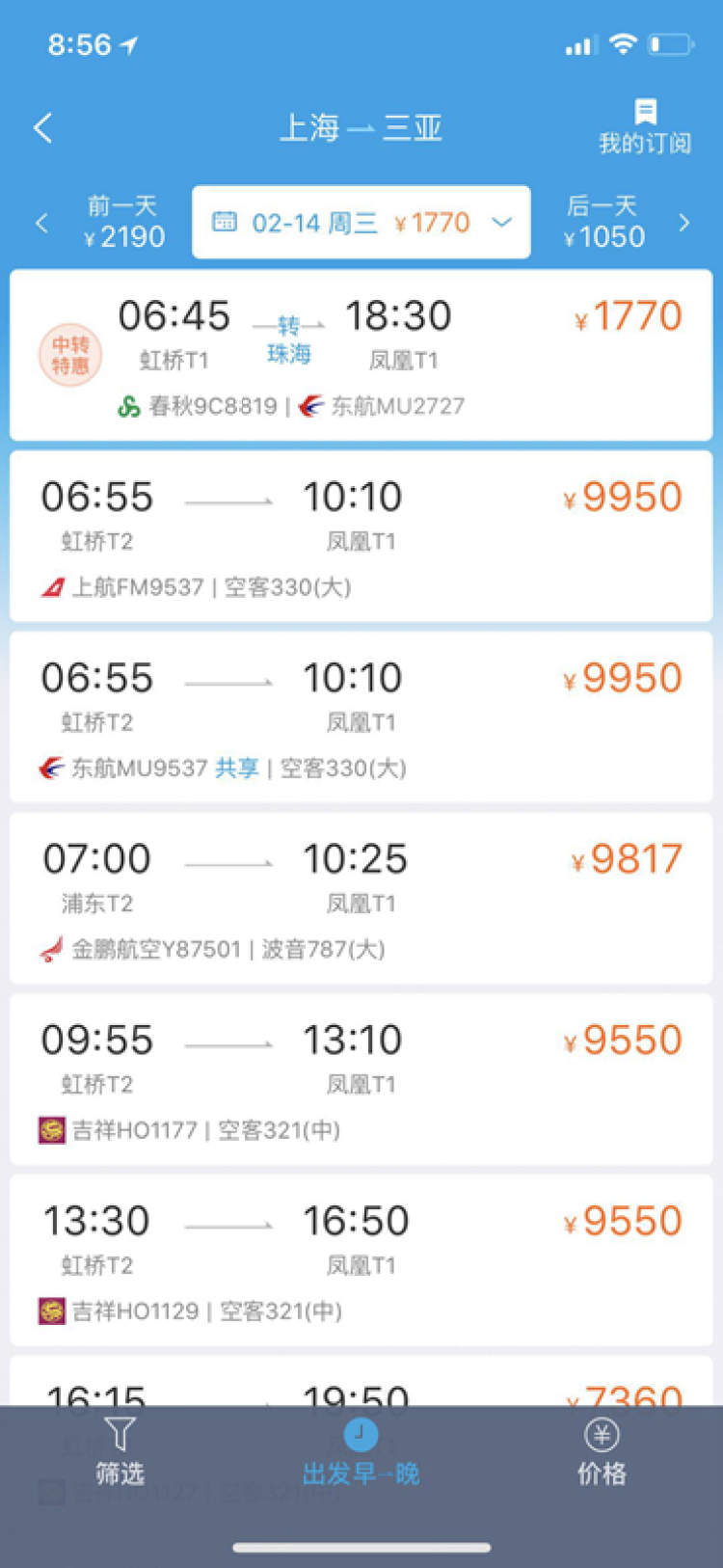Choose the 东航MU9537 shared flight
Screen dimensions: 723x1568
point(361,717)
